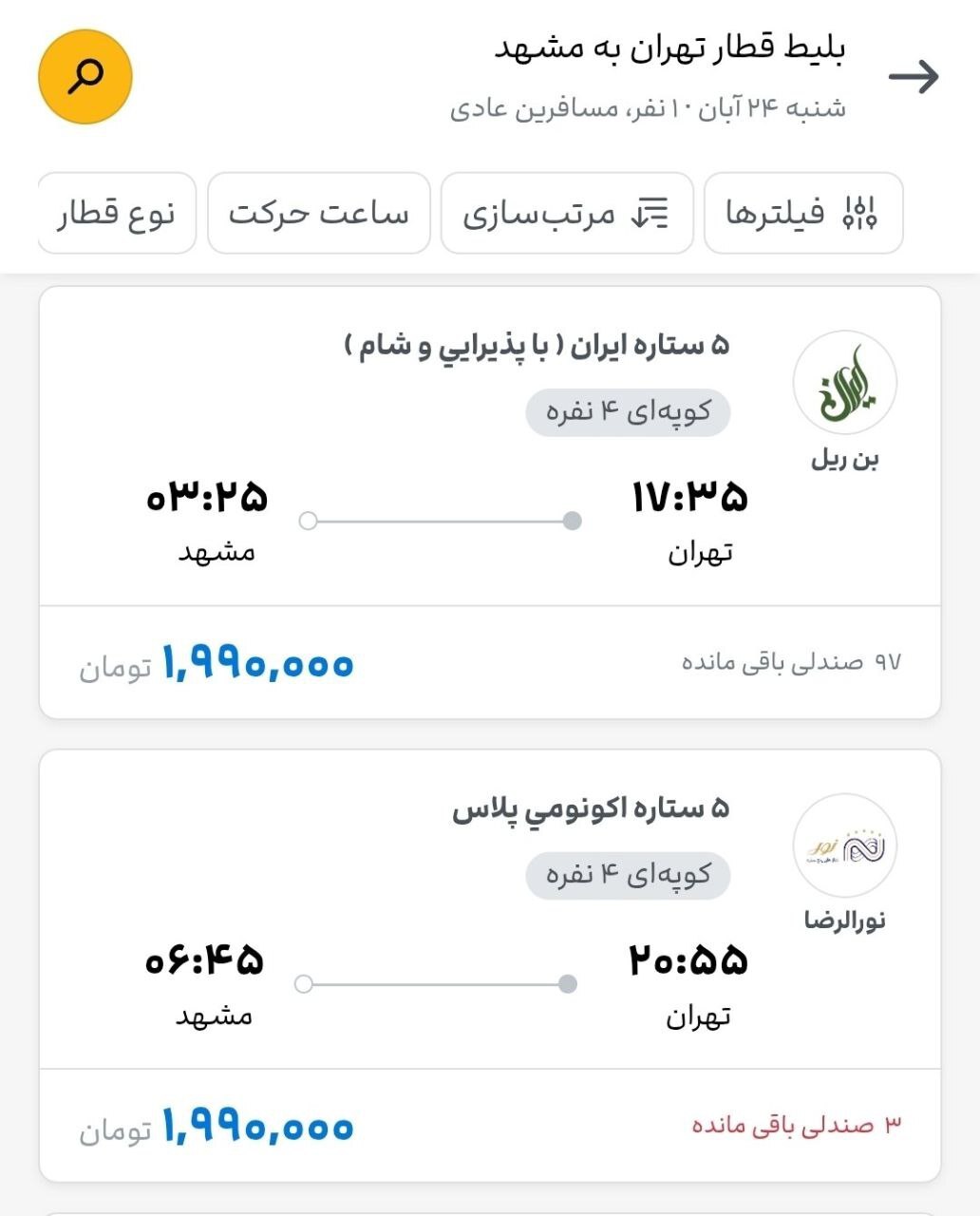
Task: Click the sort arrows icon in مرتب‌سازی
Action: coord(650,214)
